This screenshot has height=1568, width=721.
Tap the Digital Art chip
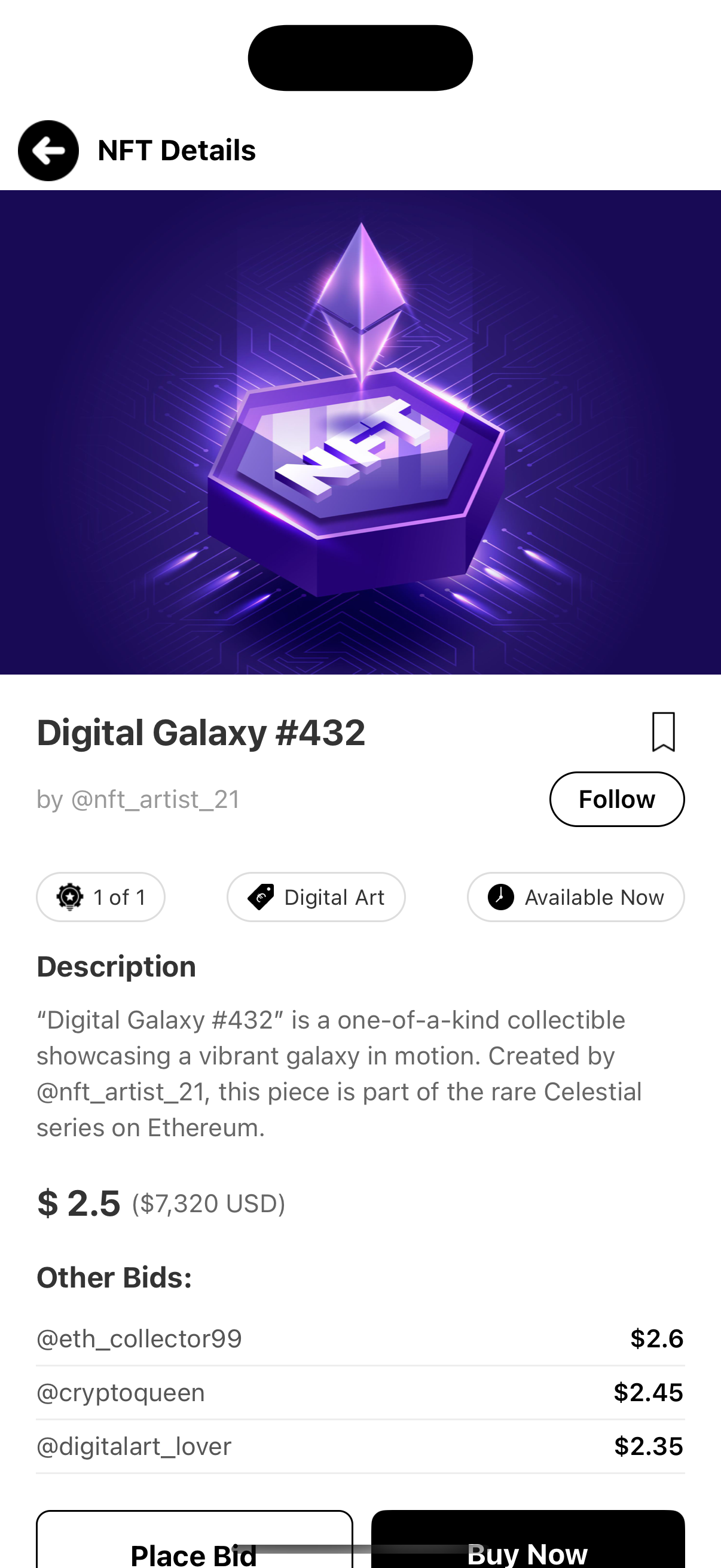316,897
